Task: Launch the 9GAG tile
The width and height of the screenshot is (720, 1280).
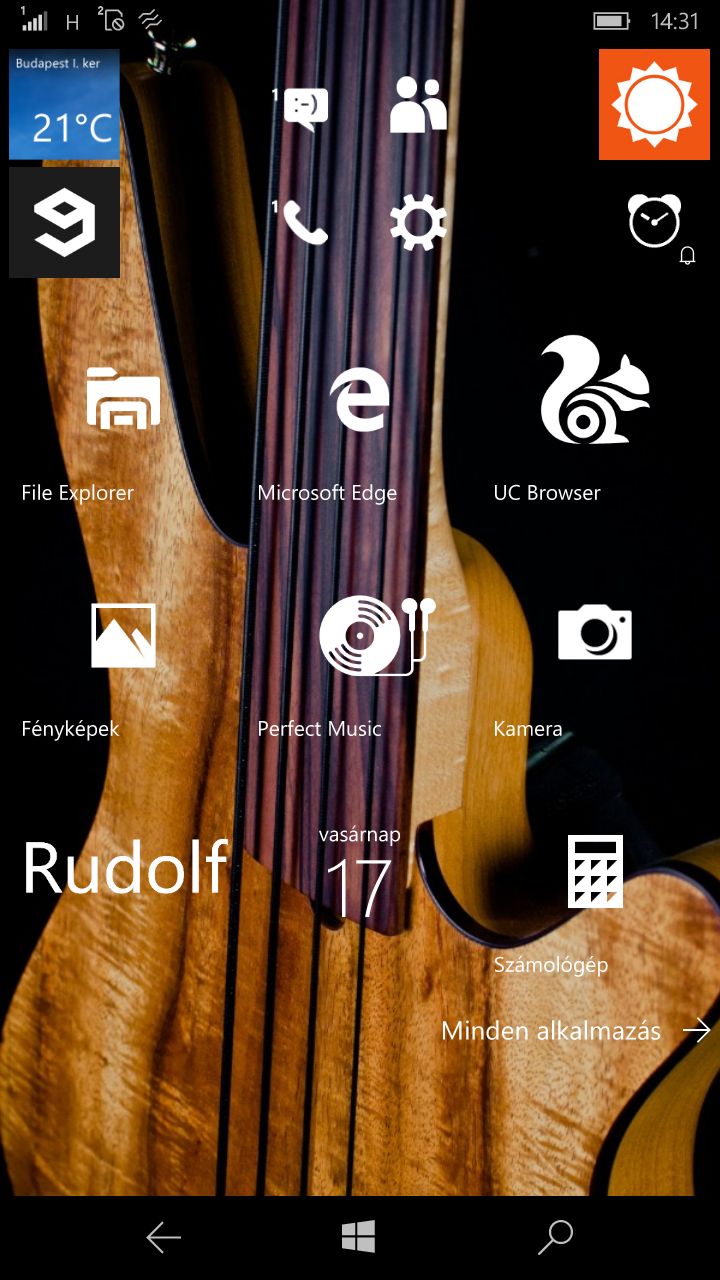Action: (x=64, y=223)
